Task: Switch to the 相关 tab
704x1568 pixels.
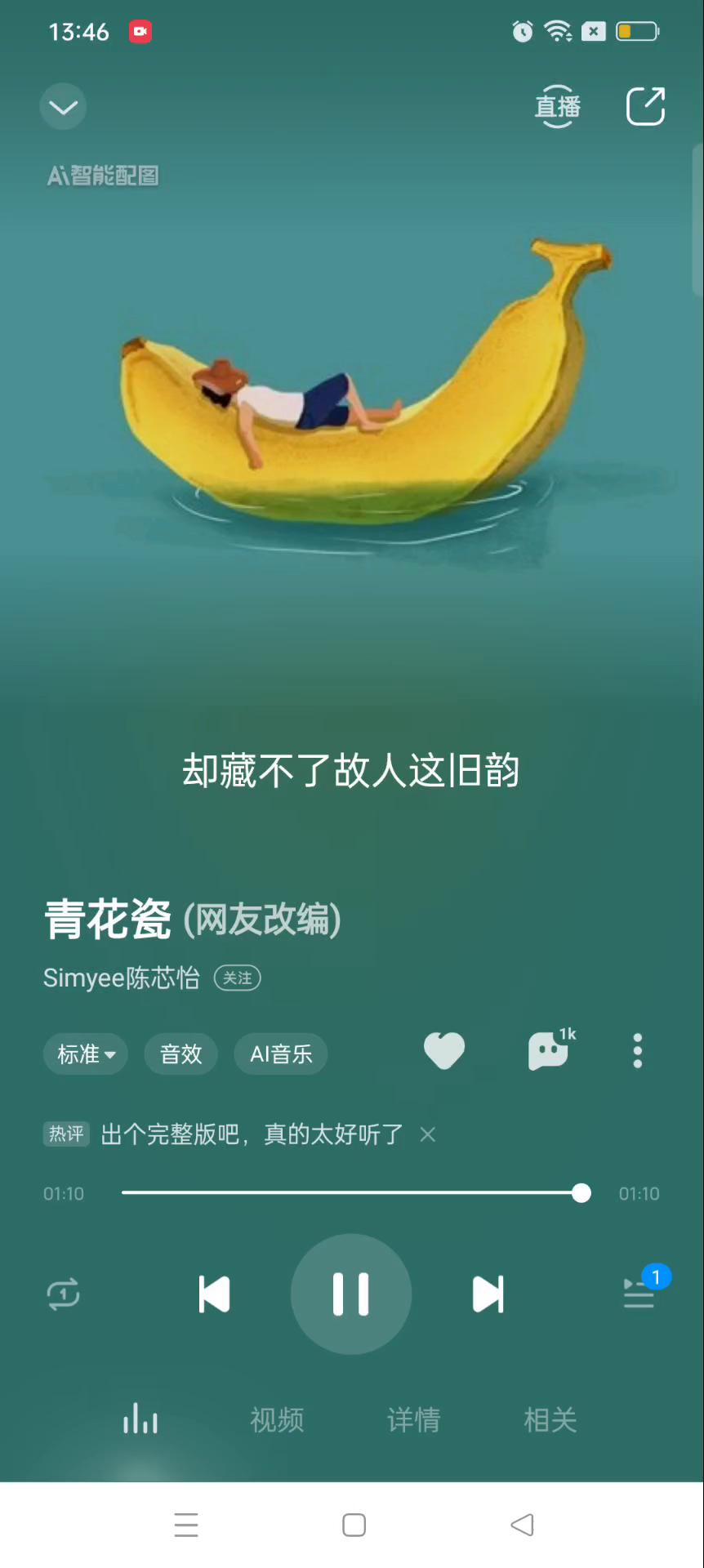Action: tap(550, 1420)
